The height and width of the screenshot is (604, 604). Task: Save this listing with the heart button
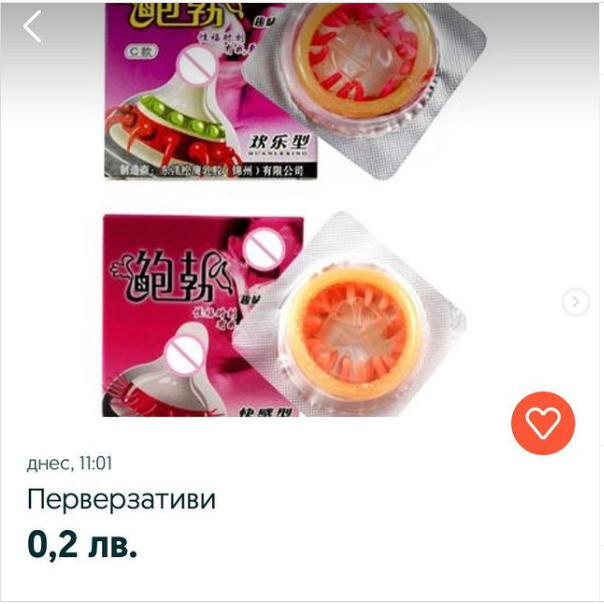pyautogui.click(x=543, y=423)
